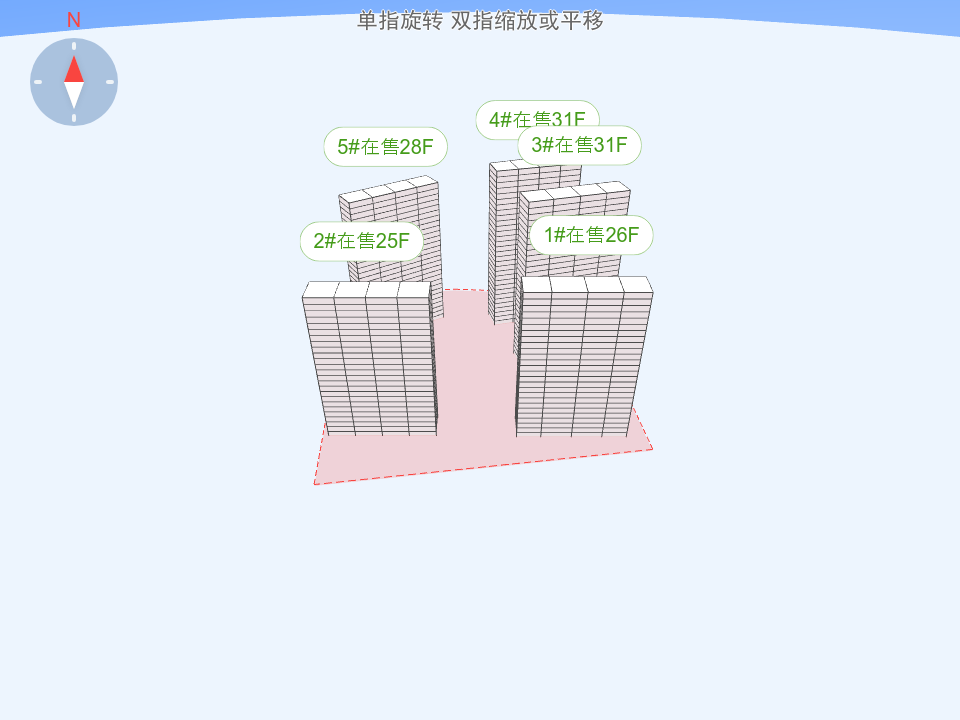Choose the 3#在售31F building label
Viewport: 960px width, 720px height.
point(579,146)
